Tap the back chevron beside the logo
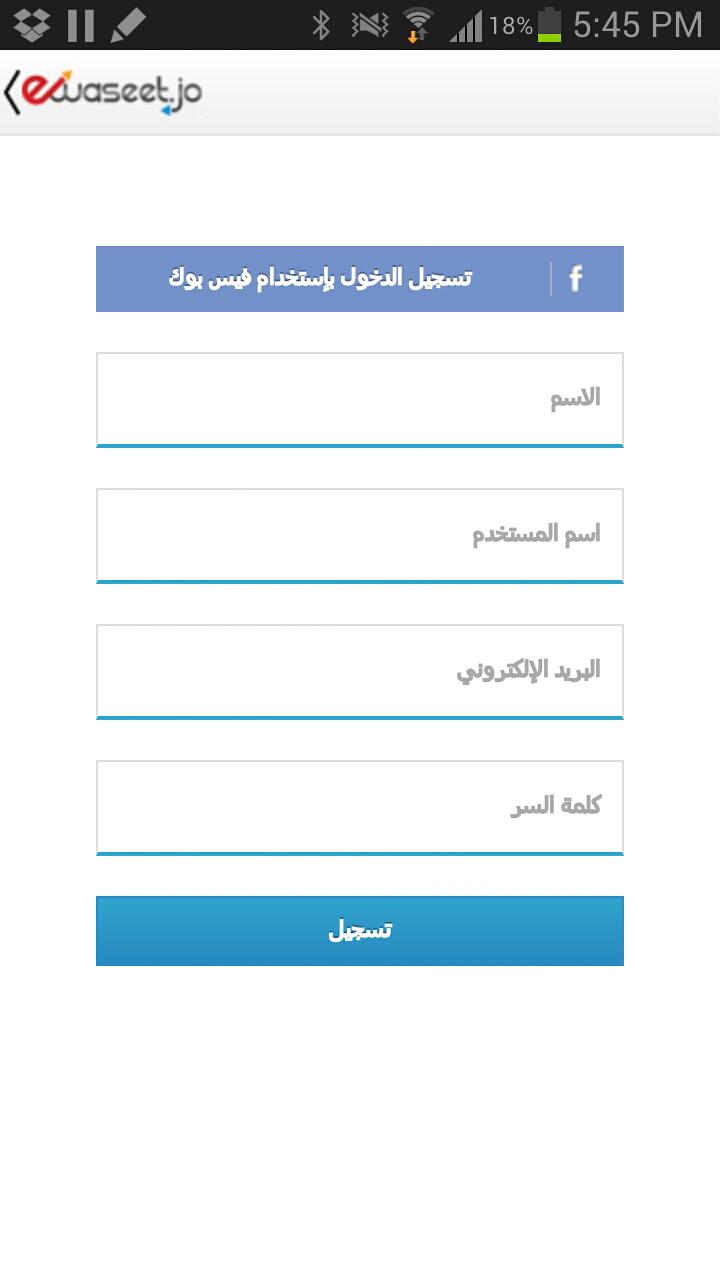This screenshot has width=720, height=1280. (14, 90)
